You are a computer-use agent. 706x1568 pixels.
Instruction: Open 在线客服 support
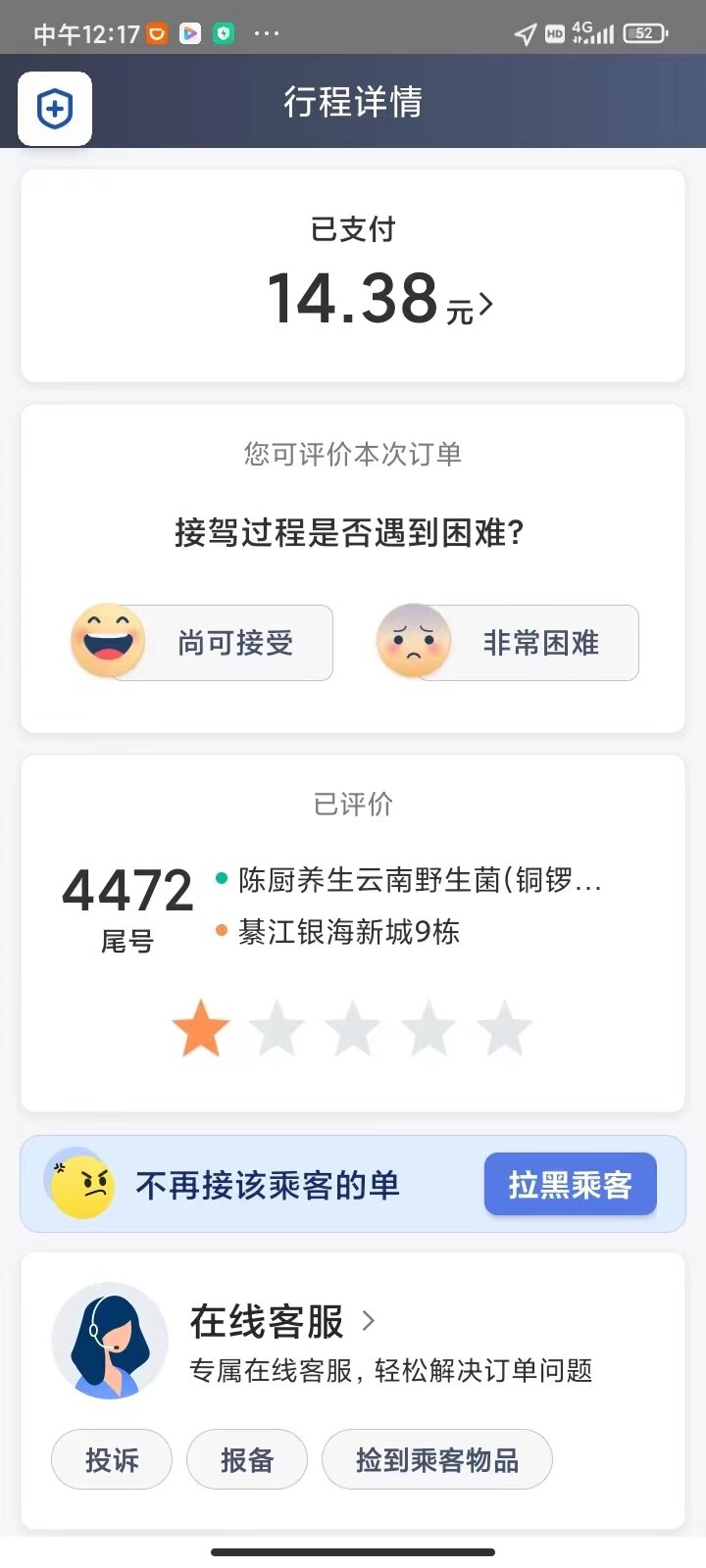282,1321
